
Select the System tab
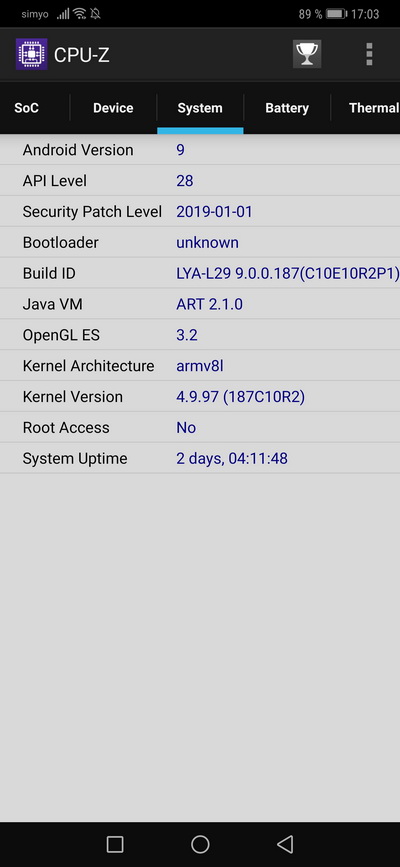(200, 108)
